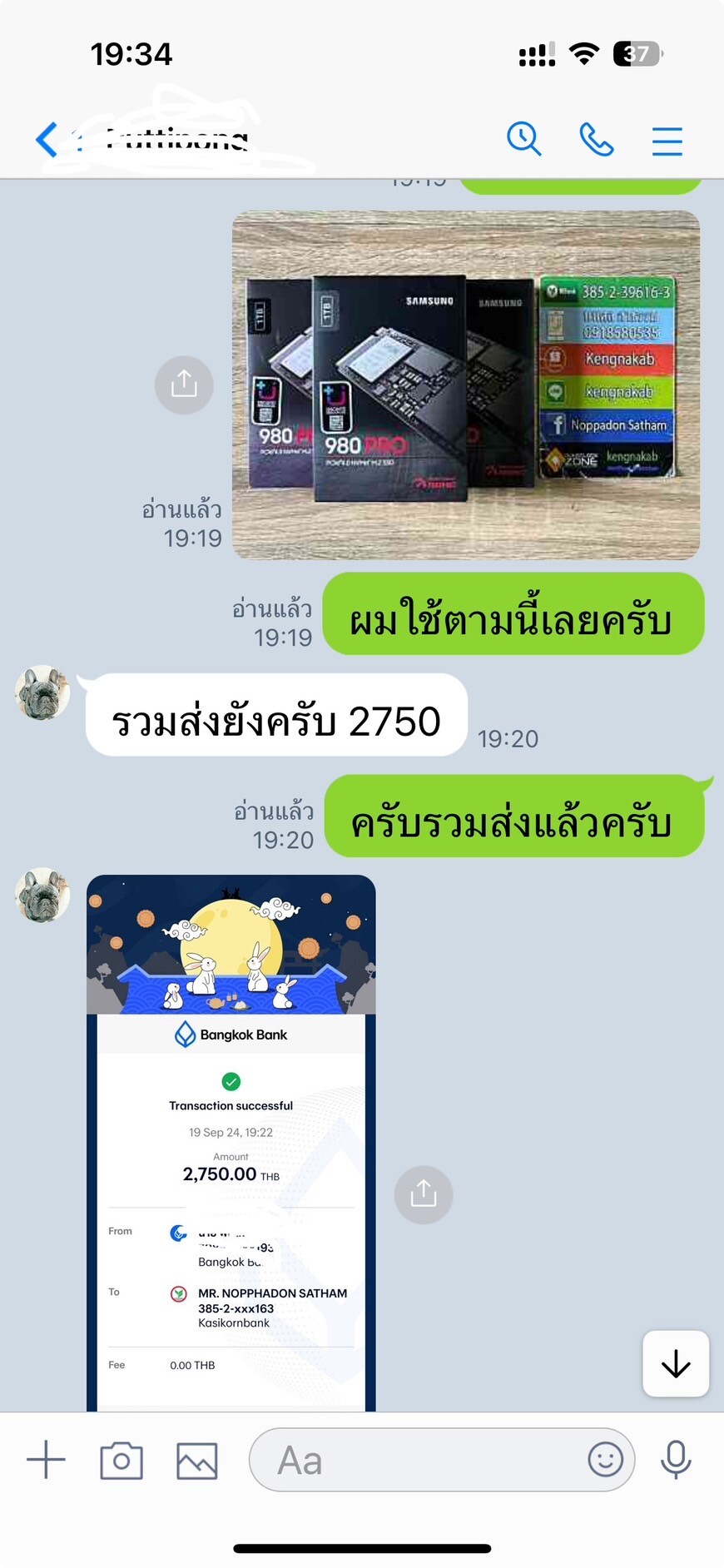
Task: Open the emoji and sticker picker
Action: click(x=605, y=1460)
